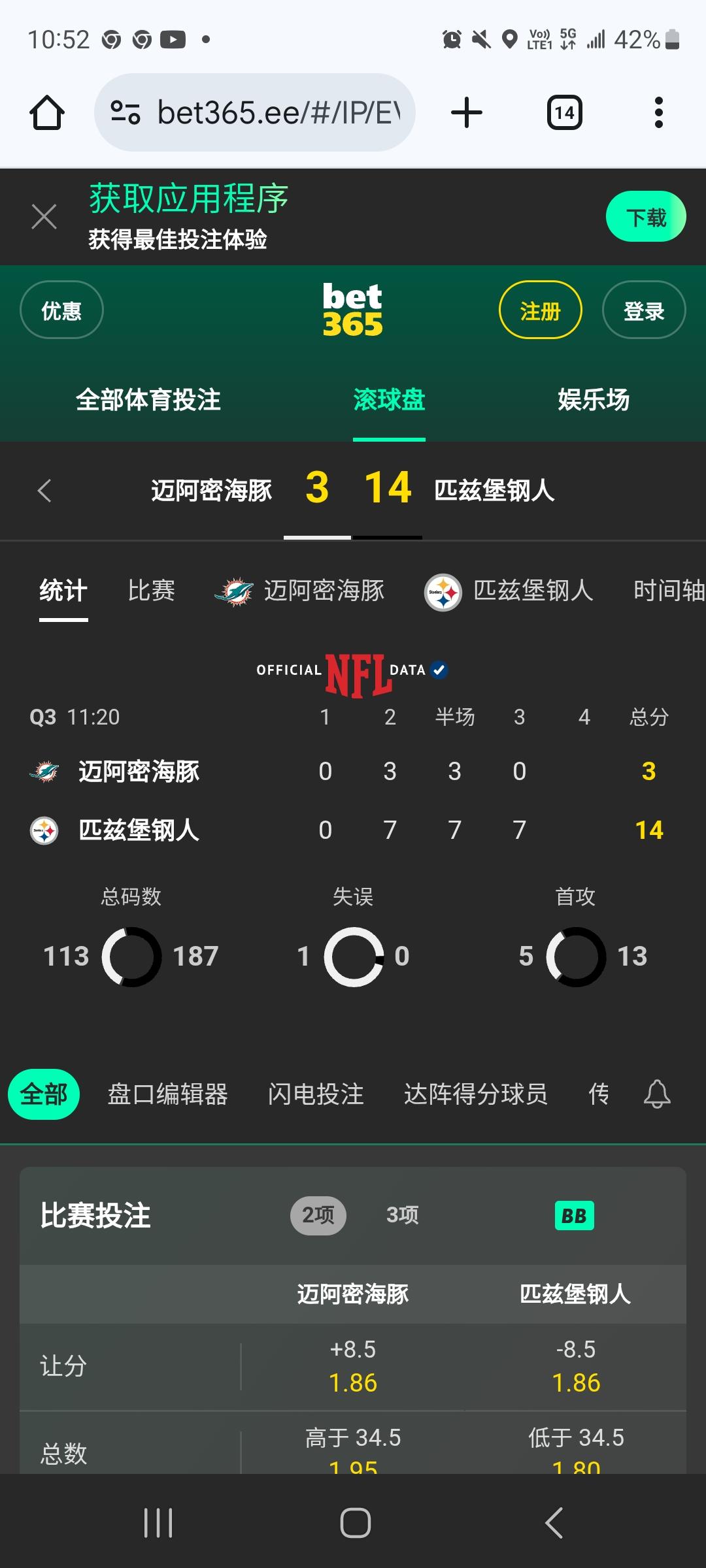Tap 注册 to sign up

tap(540, 310)
